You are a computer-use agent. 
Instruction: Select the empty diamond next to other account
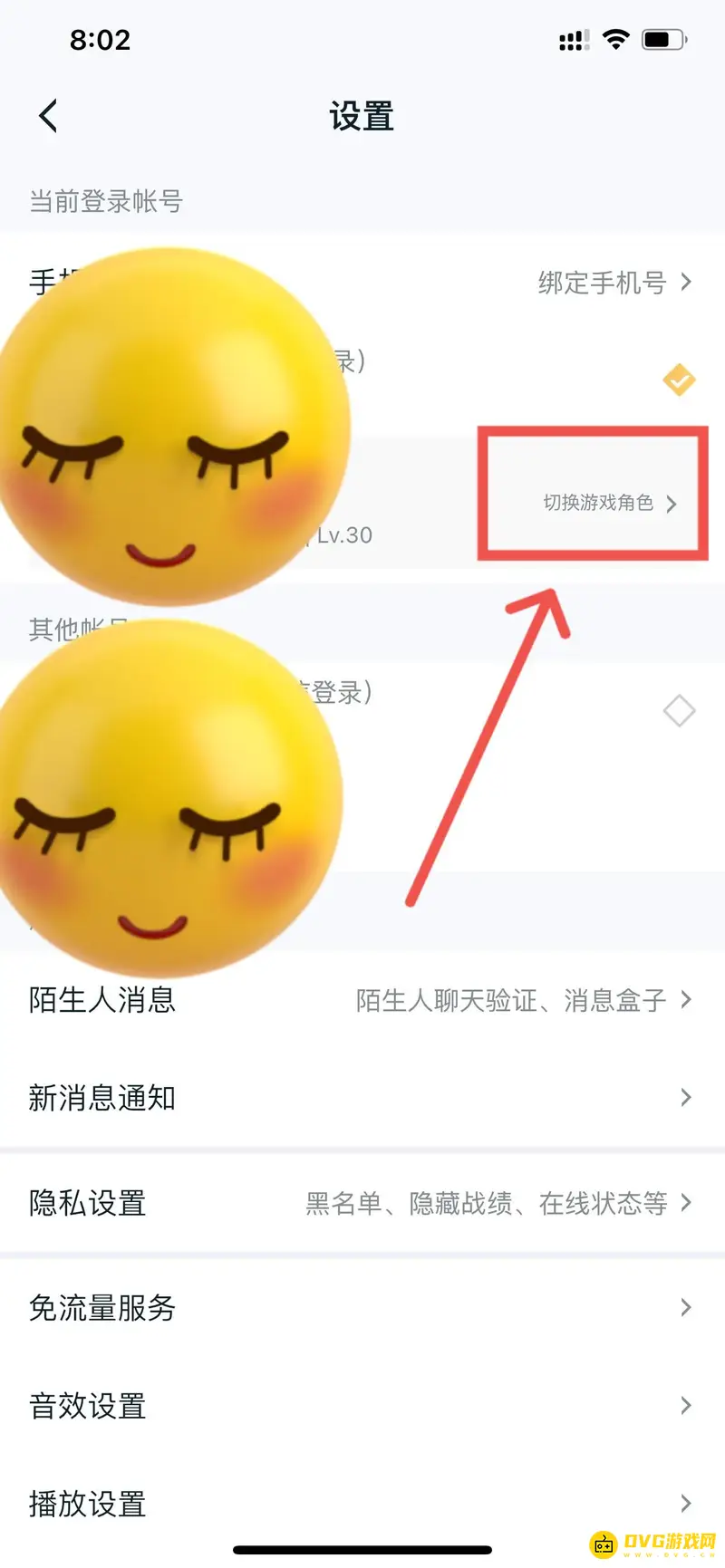678,711
